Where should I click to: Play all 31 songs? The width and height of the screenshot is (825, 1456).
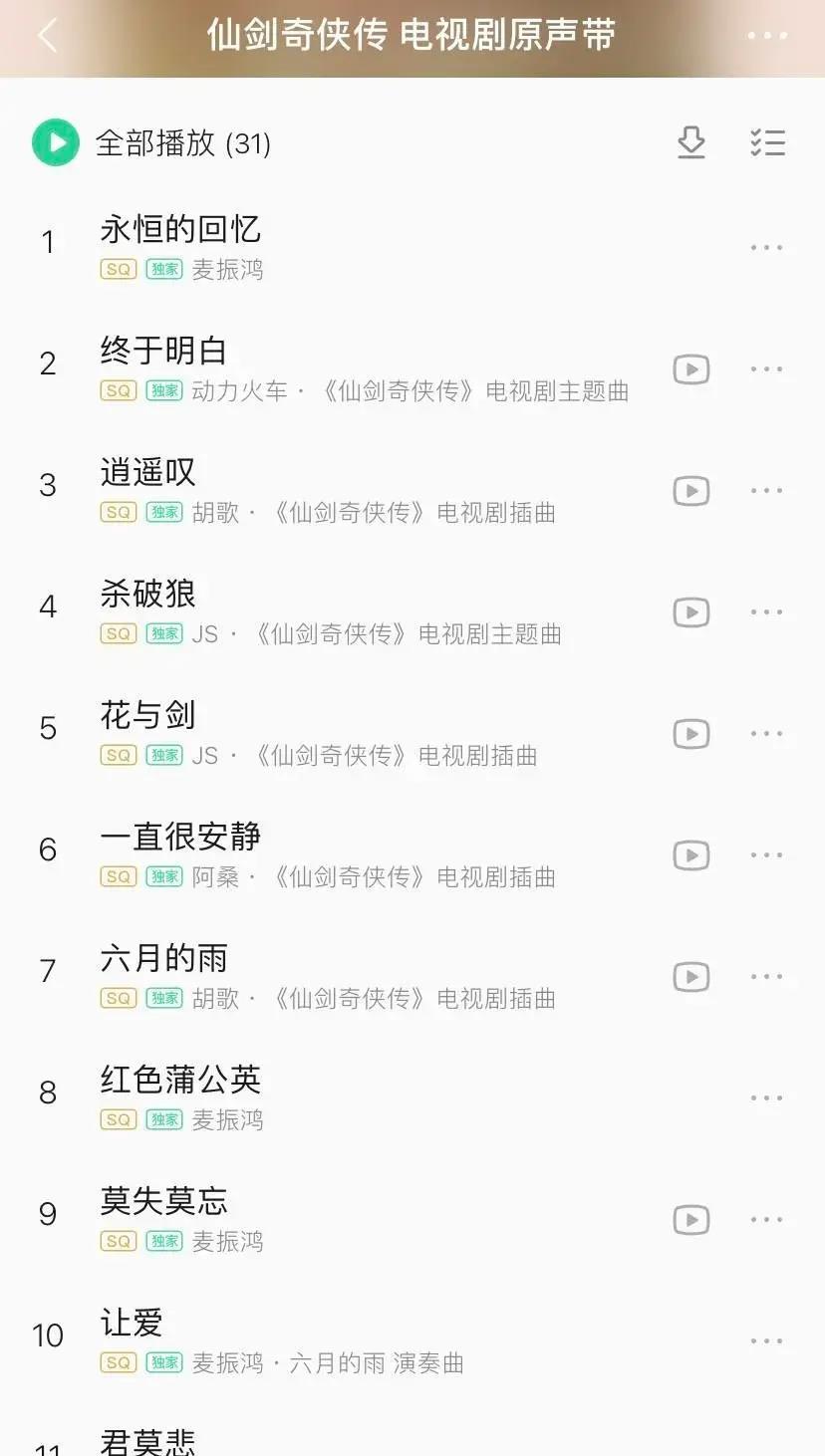151,143
